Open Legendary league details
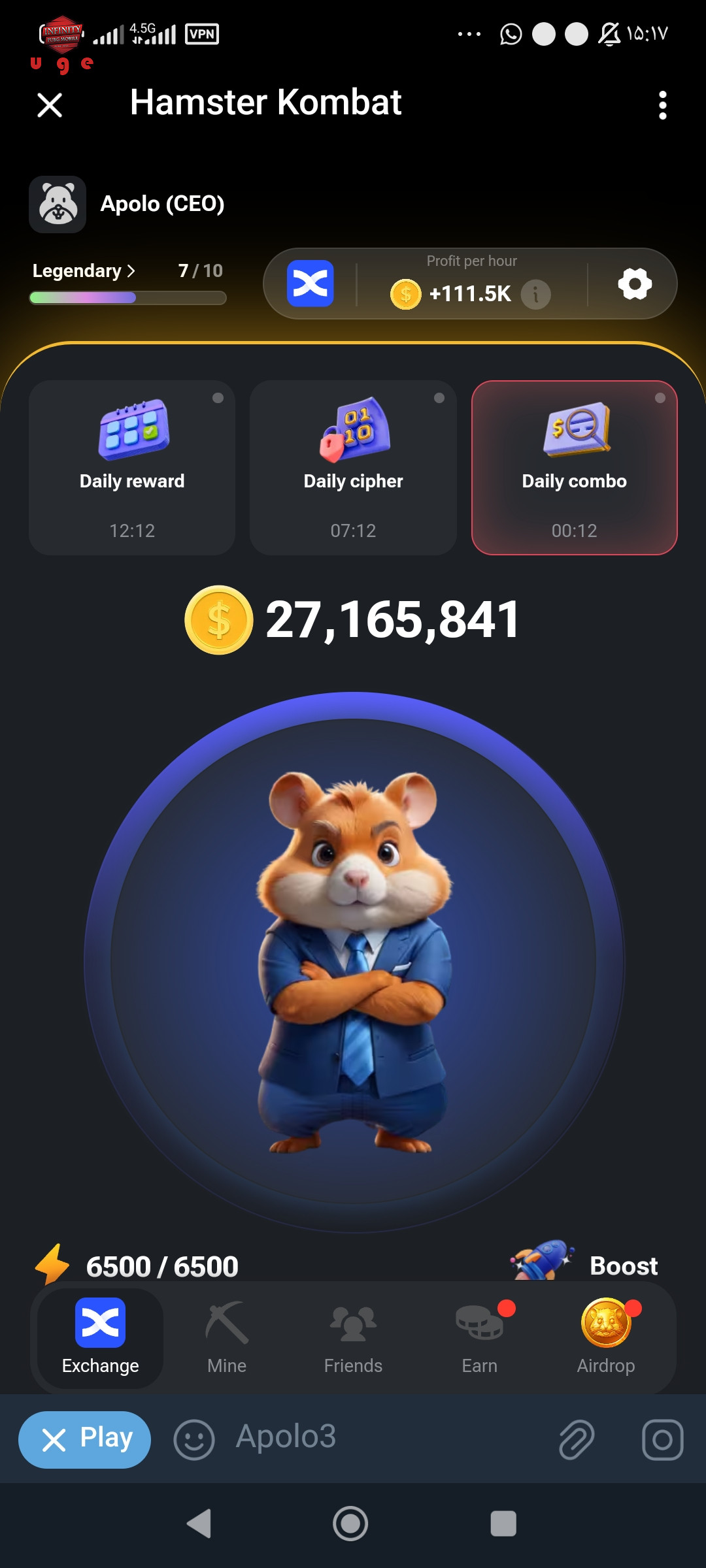The height and width of the screenshot is (1568, 706). pyautogui.click(x=84, y=270)
